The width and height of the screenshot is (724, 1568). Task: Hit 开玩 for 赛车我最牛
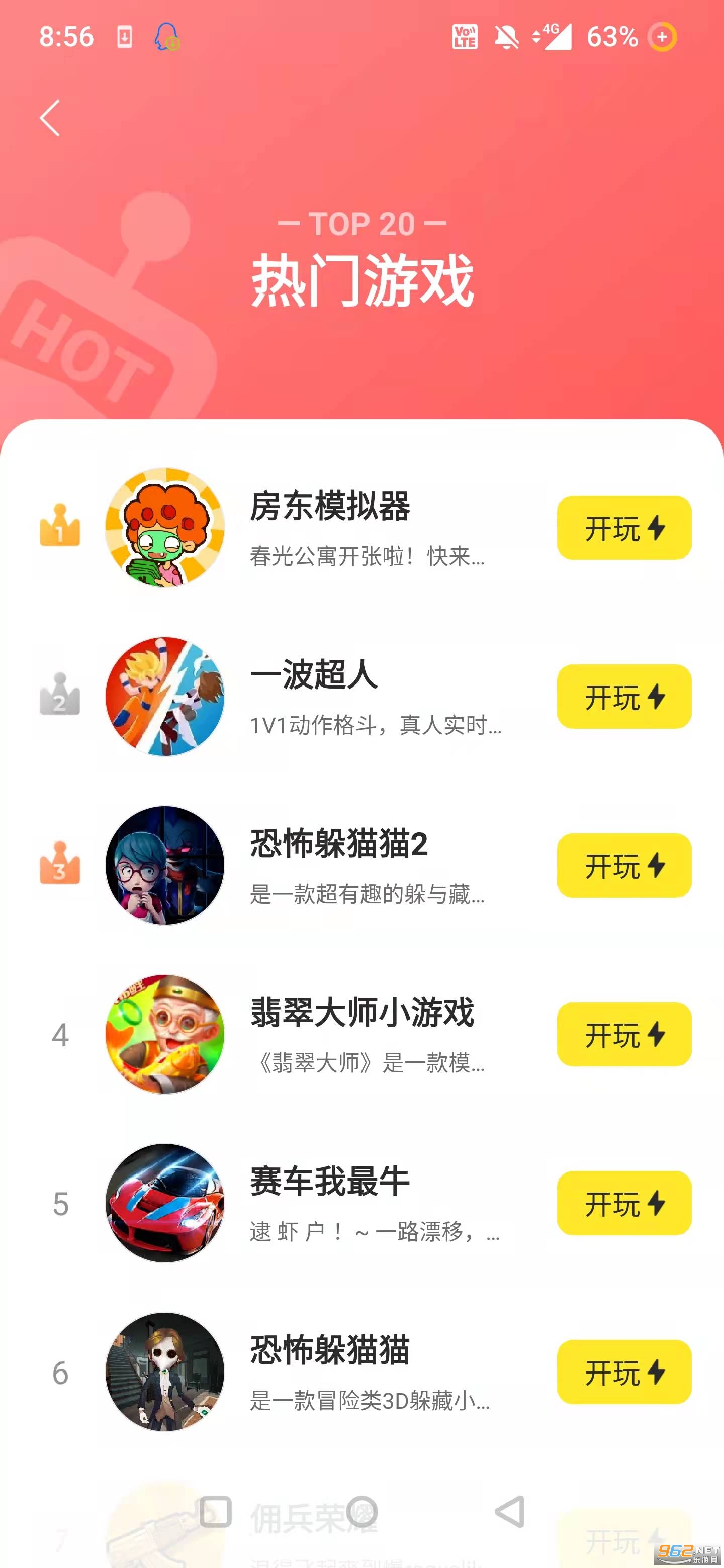click(x=623, y=1203)
